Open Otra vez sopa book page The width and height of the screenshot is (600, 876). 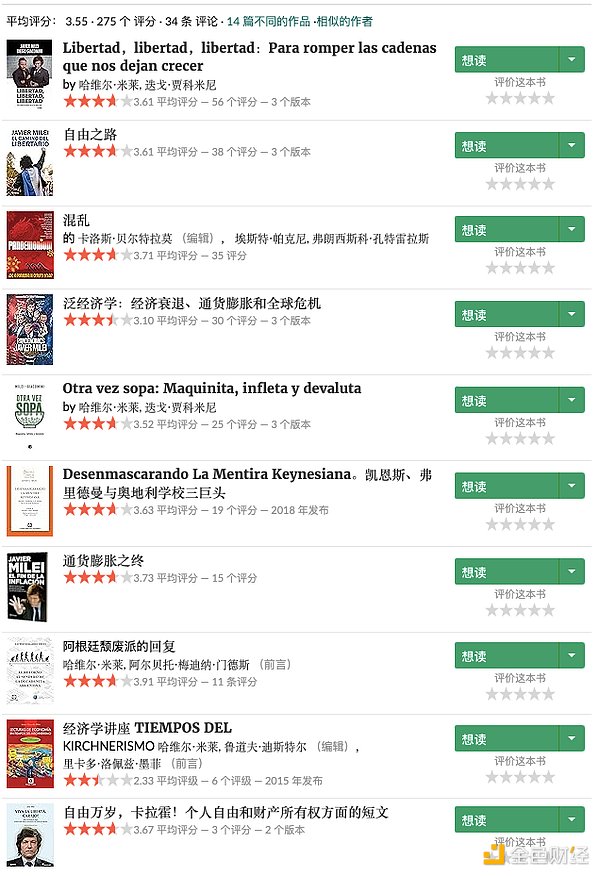coord(211,388)
